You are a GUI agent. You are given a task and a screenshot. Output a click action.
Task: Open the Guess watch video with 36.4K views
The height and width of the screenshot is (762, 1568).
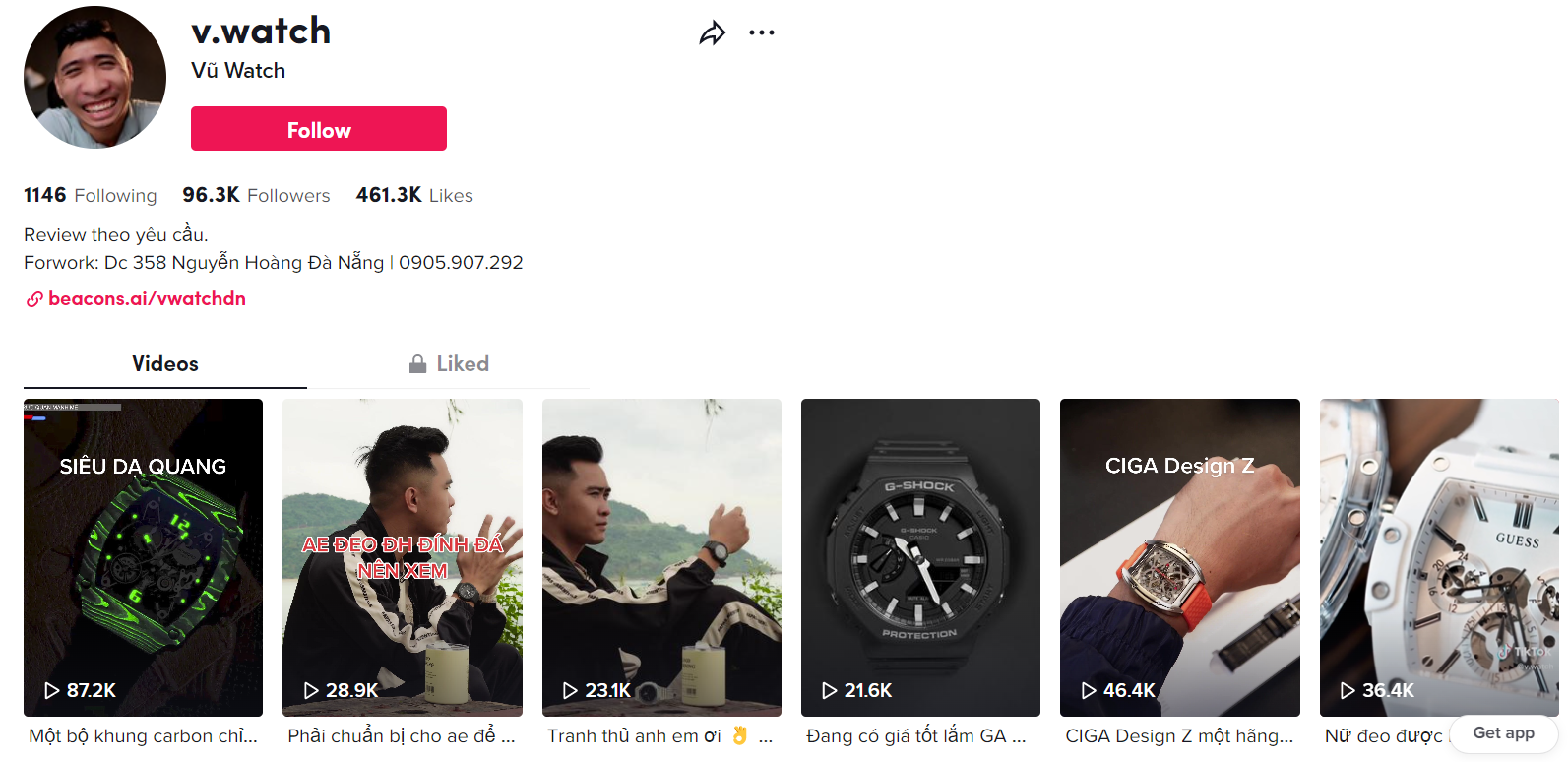[1438, 556]
